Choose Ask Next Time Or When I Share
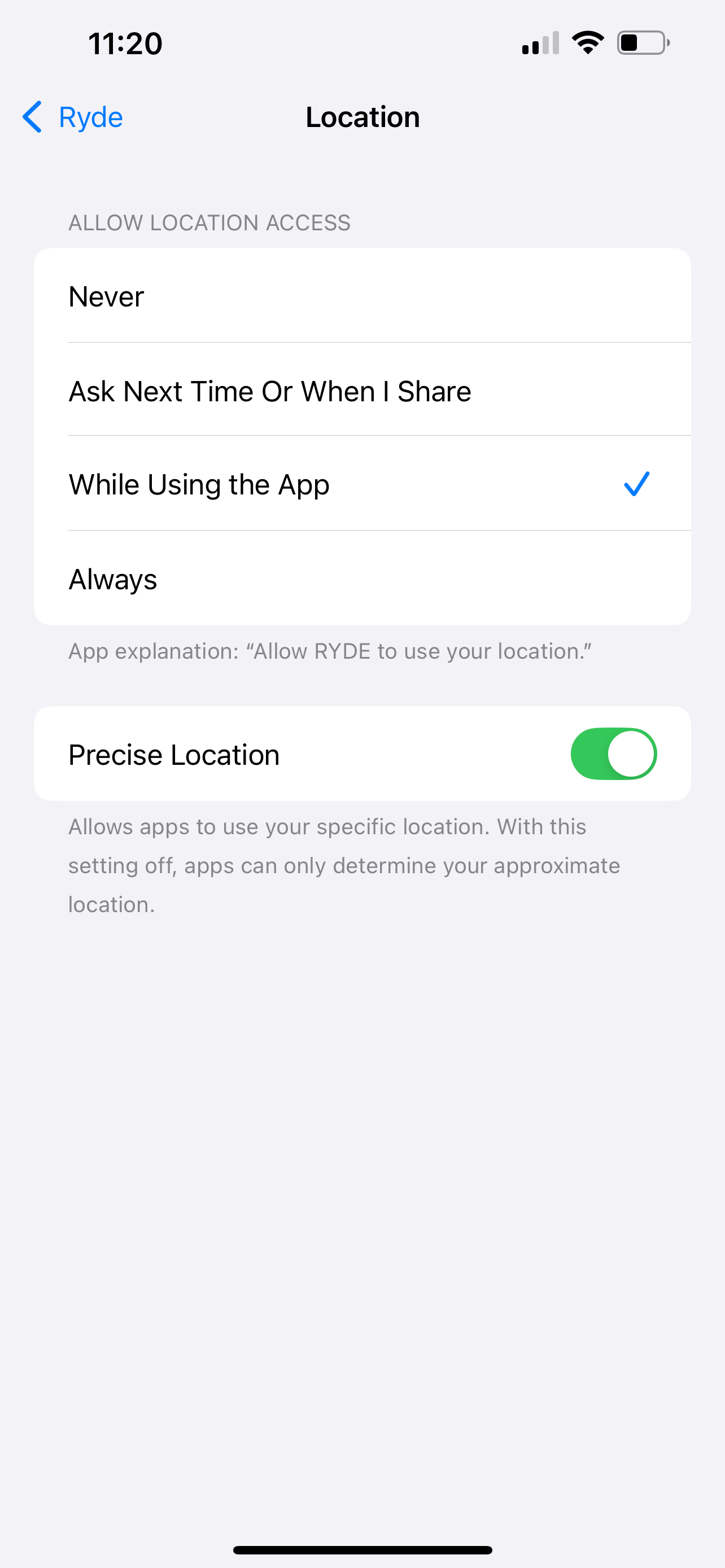 click(x=361, y=391)
